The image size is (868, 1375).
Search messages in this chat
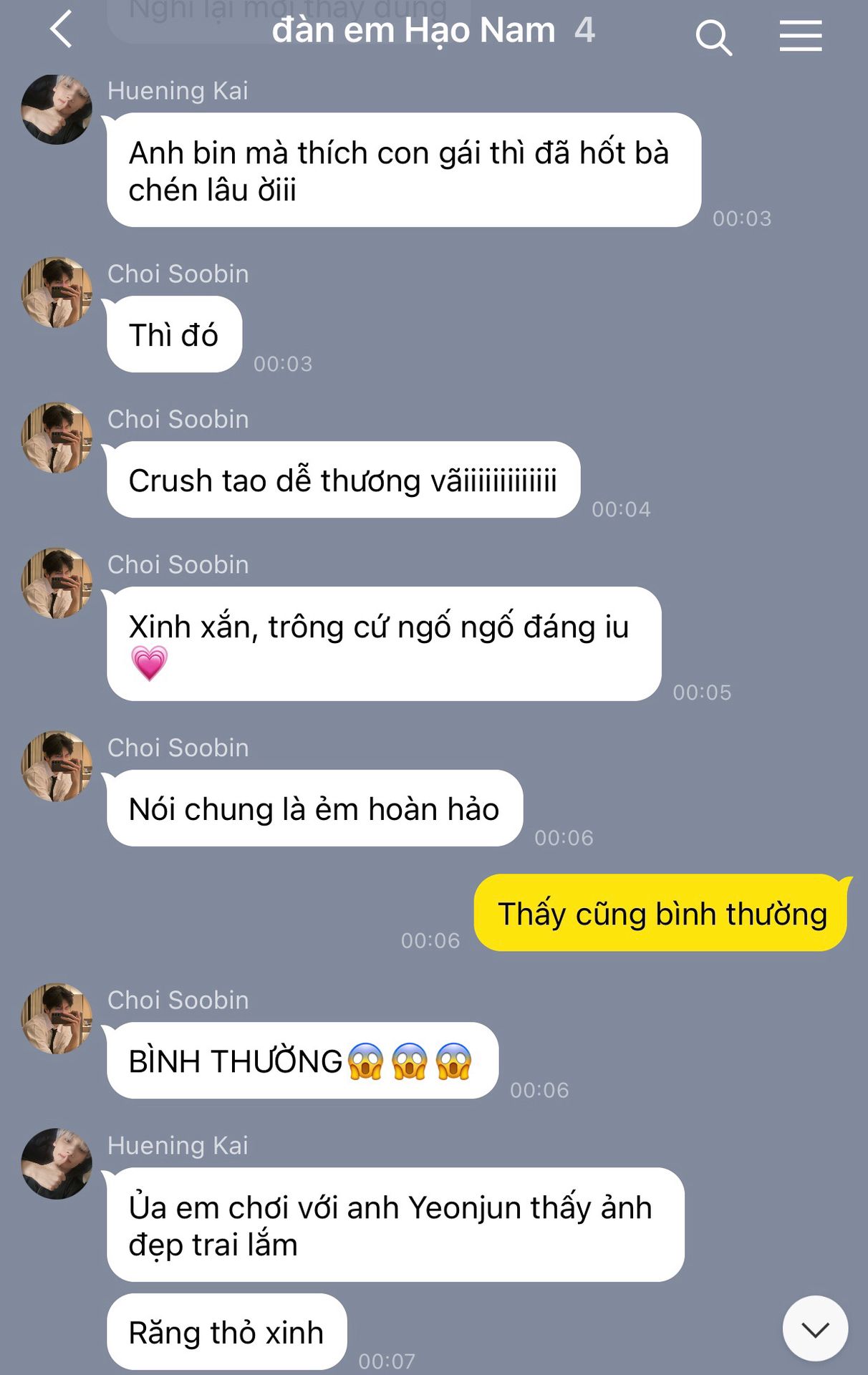tap(713, 37)
